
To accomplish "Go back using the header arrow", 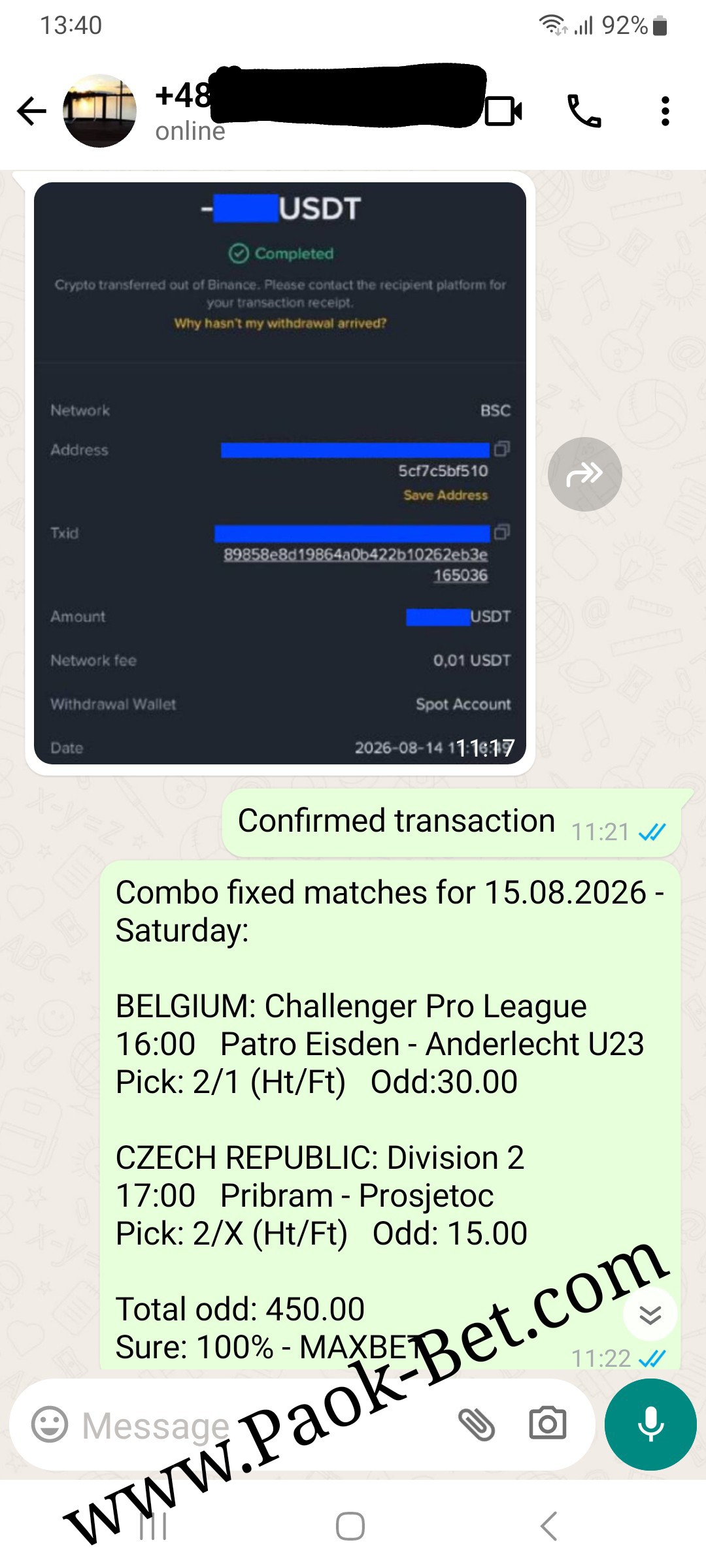I will click(31, 110).
